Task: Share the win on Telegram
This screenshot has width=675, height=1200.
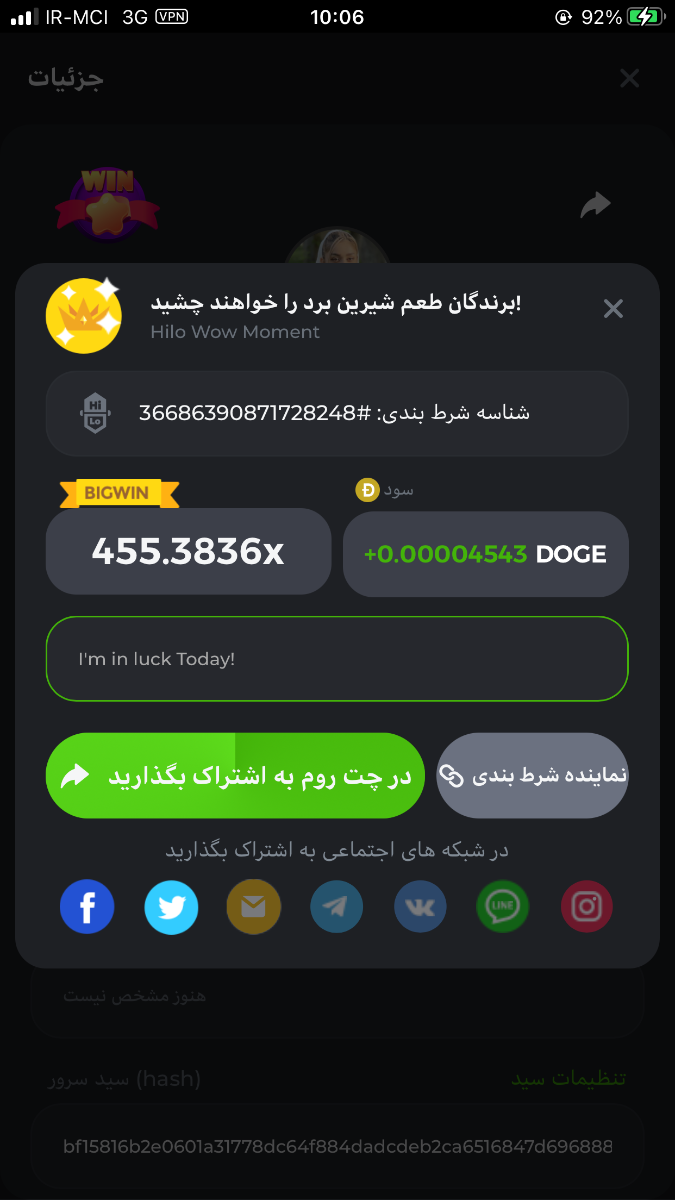Action: pos(337,907)
